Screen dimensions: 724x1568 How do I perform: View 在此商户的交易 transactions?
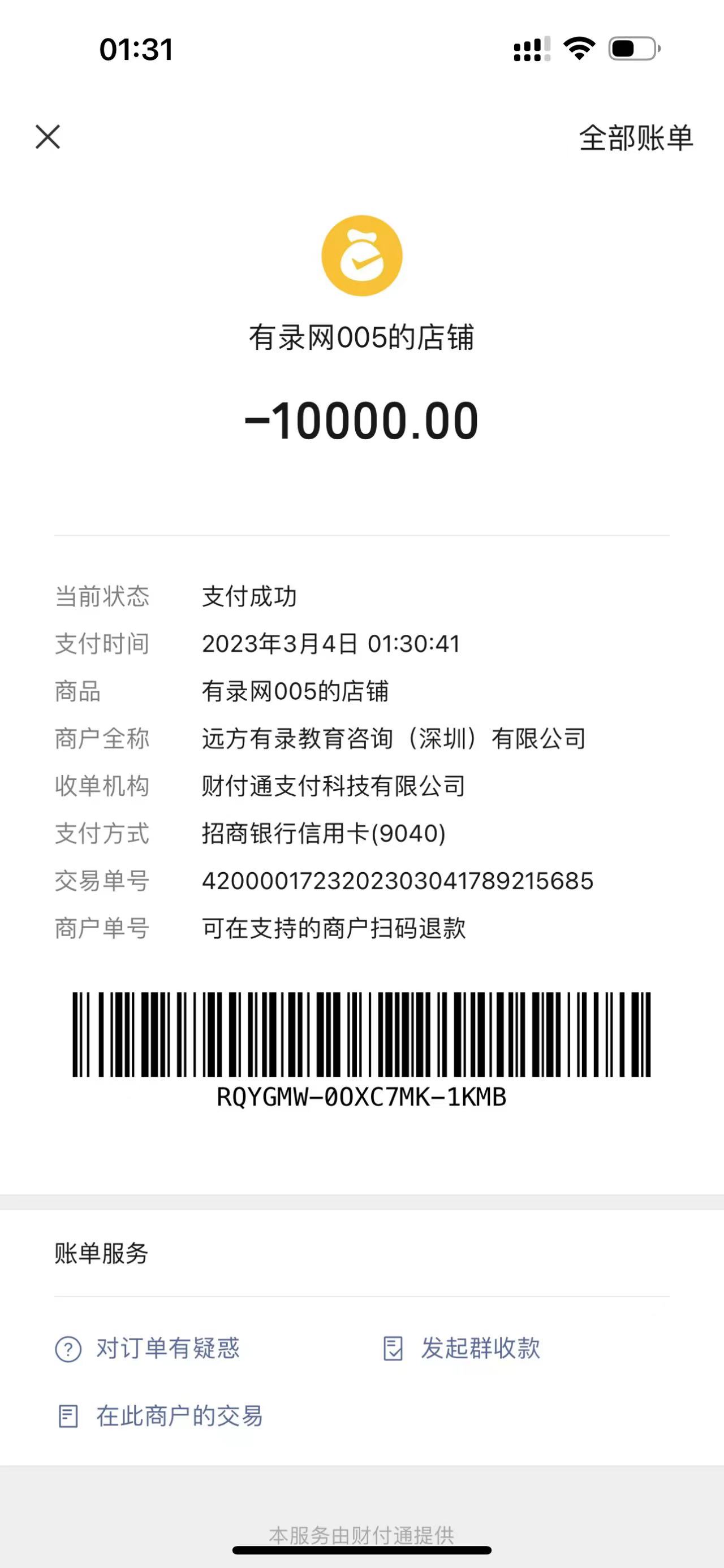pyautogui.click(x=161, y=1417)
